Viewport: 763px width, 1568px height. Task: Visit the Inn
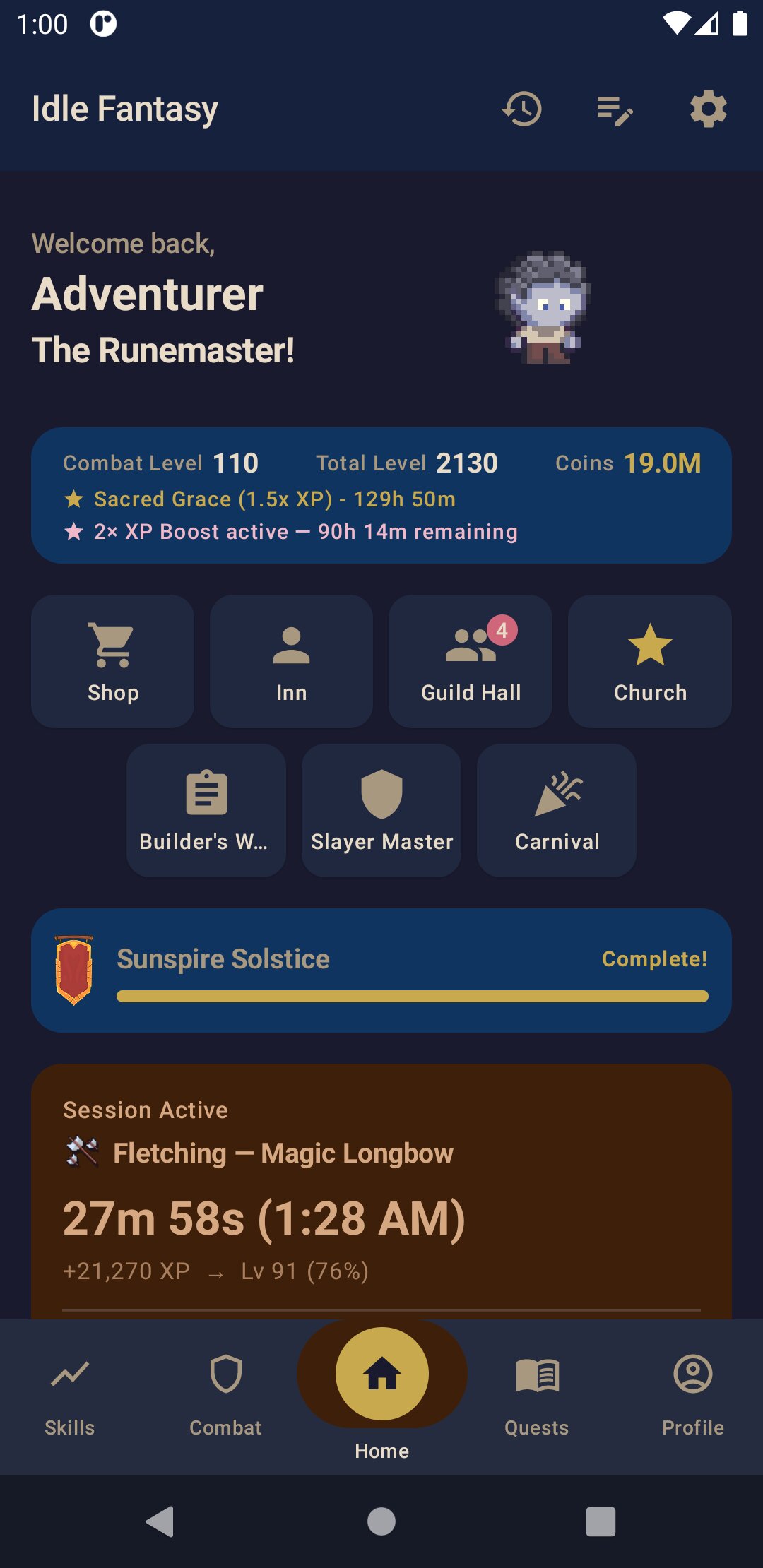(x=291, y=661)
